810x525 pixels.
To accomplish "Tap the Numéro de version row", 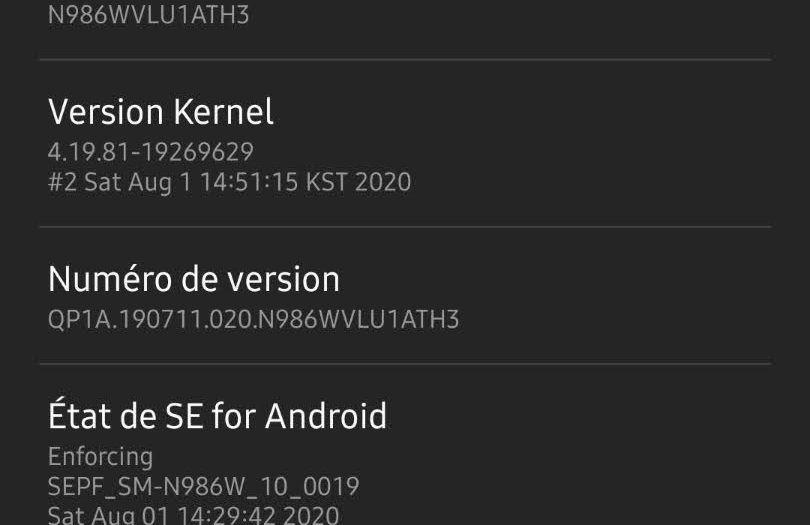I will pyautogui.click(x=404, y=296).
